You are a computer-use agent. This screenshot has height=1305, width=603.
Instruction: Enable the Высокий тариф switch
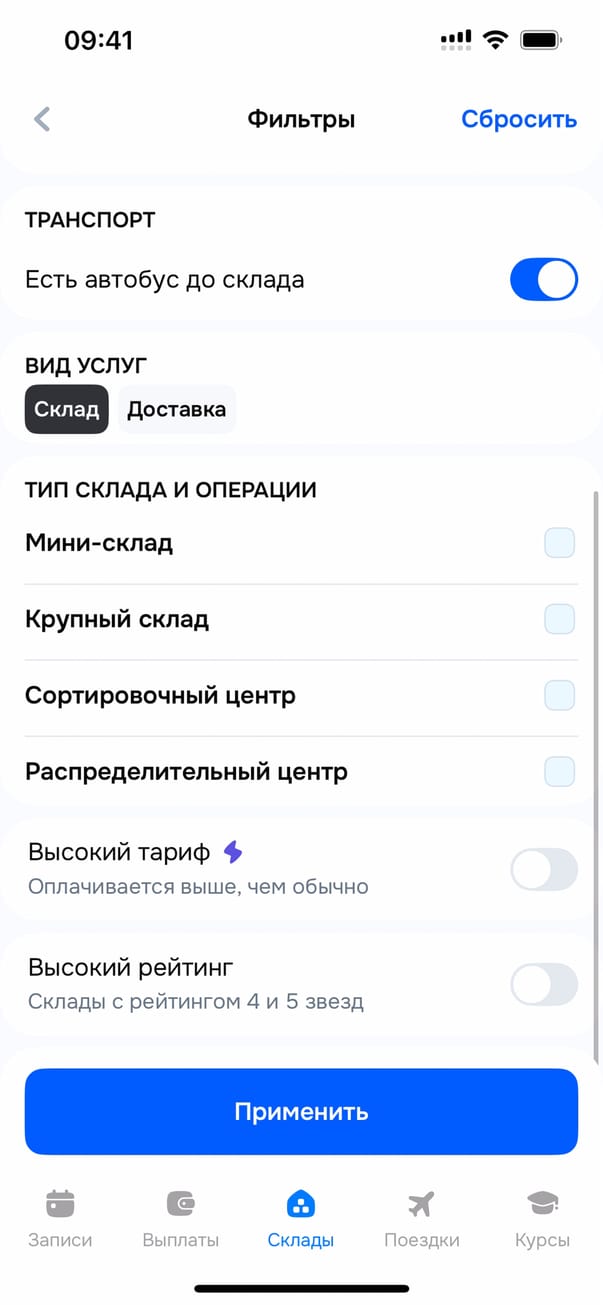(x=543, y=869)
